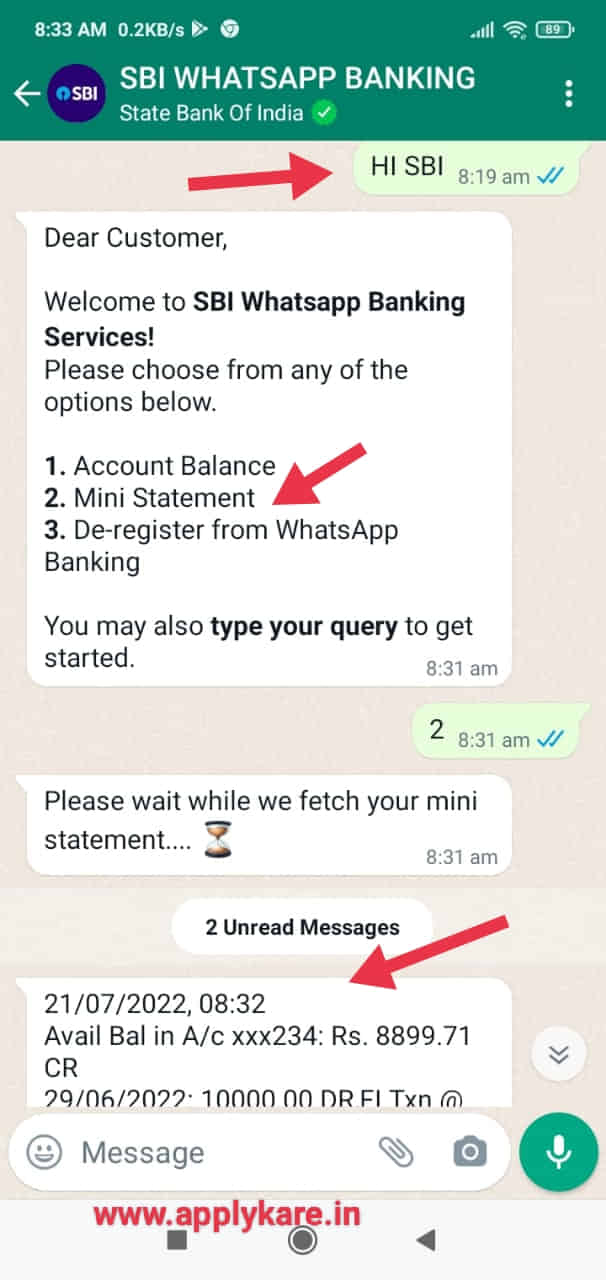Open the three-dot overflow menu
The image size is (606, 1280).
point(568,94)
